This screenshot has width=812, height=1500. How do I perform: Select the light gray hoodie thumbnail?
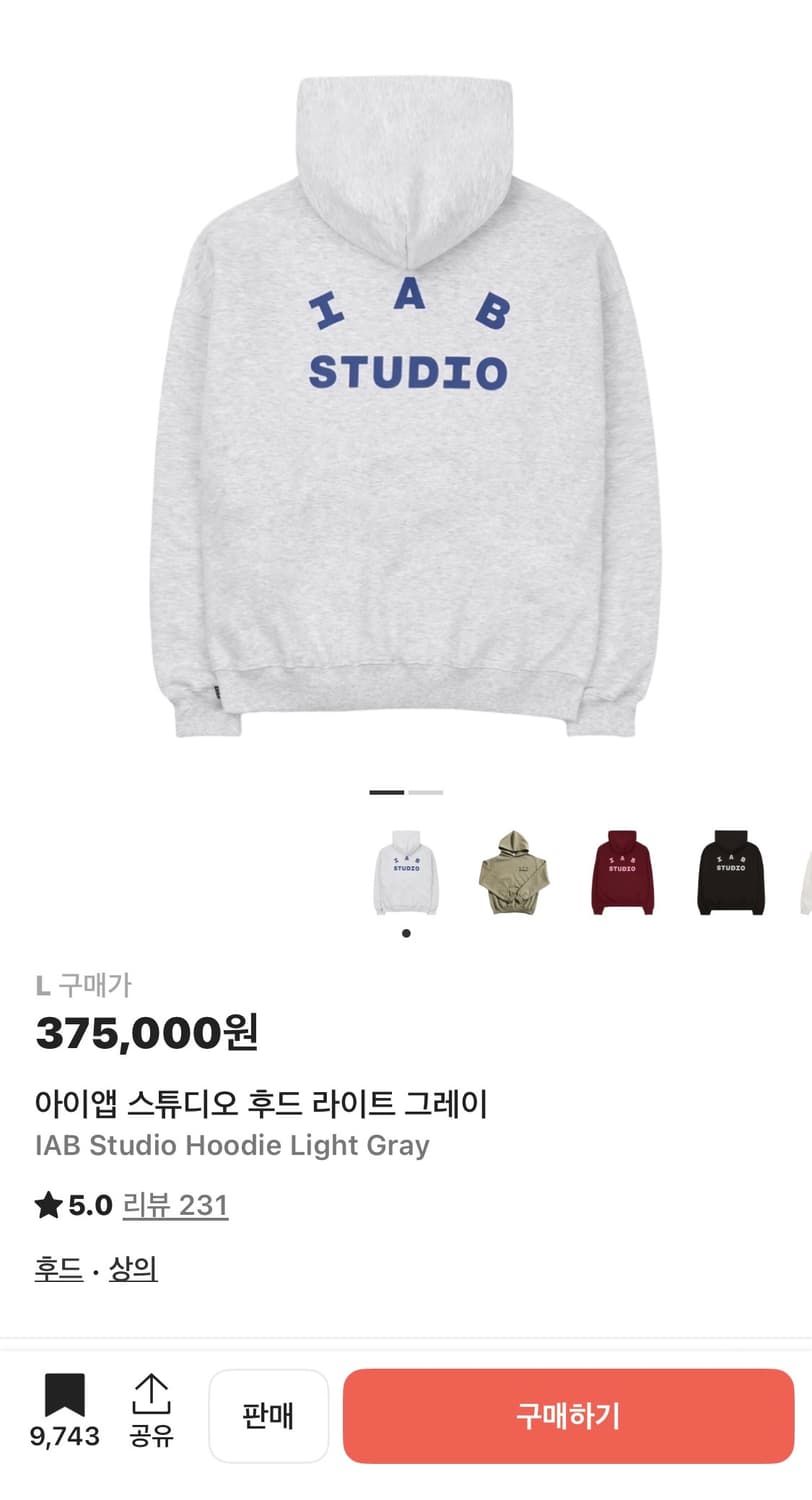pos(406,873)
